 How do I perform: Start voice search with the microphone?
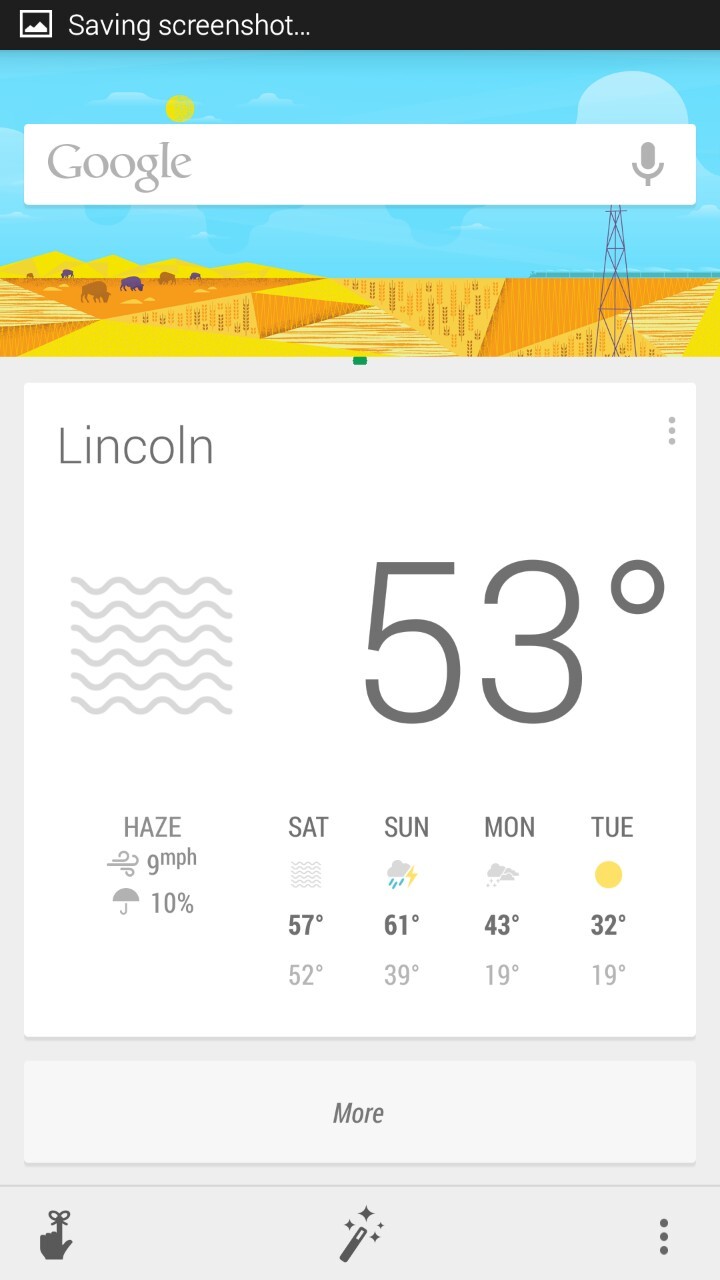click(x=647, y=165)
